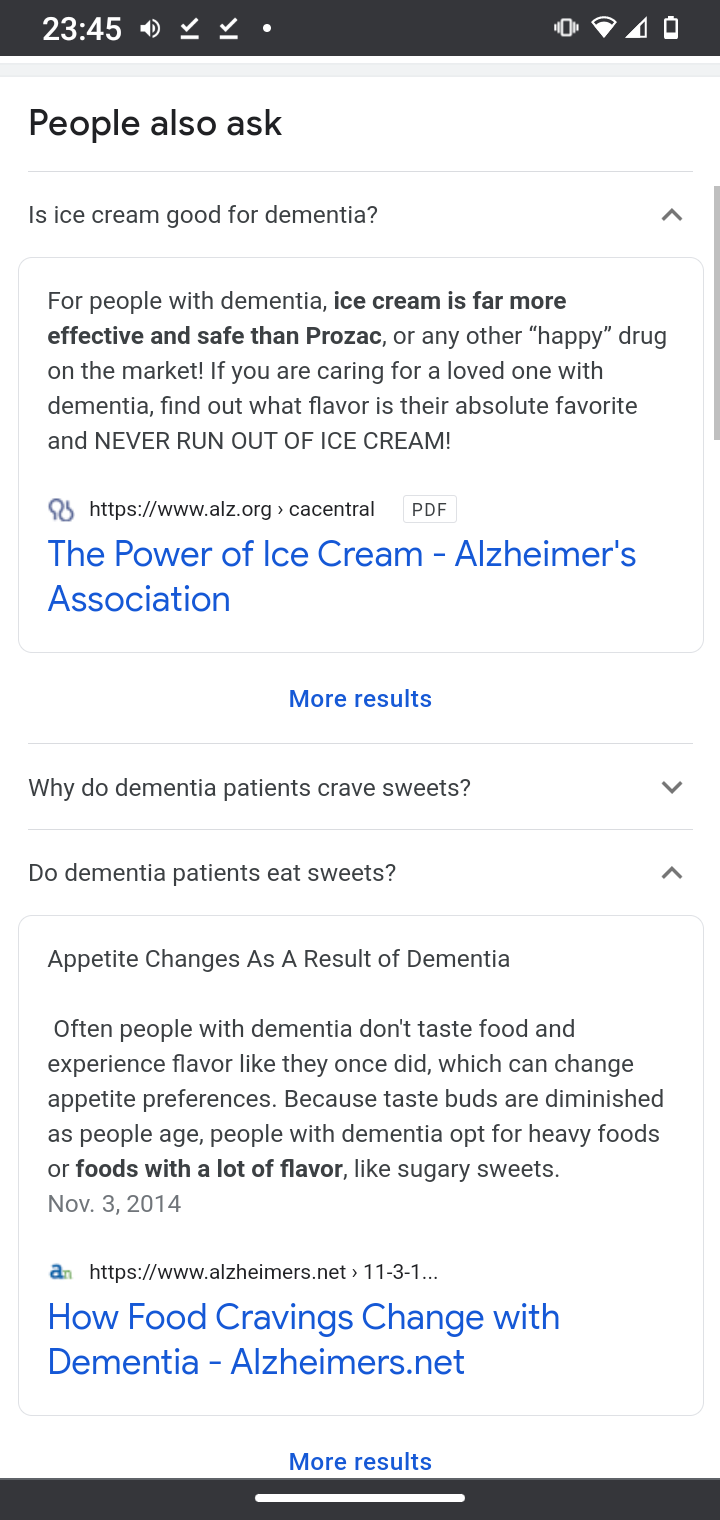Open 'How Food Cravings Change with Dementia' link

click(x=304, y=1339)
